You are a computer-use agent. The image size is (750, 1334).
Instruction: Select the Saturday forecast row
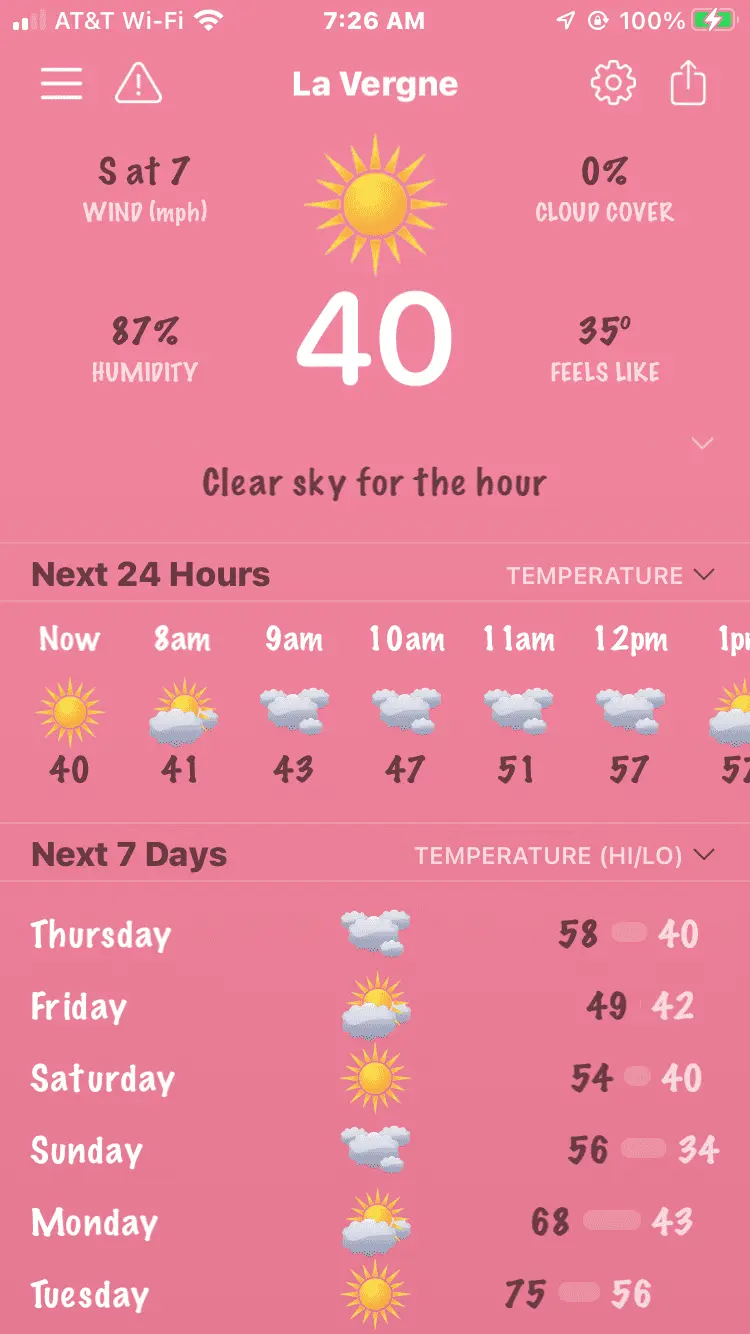tap(374, 1078)
